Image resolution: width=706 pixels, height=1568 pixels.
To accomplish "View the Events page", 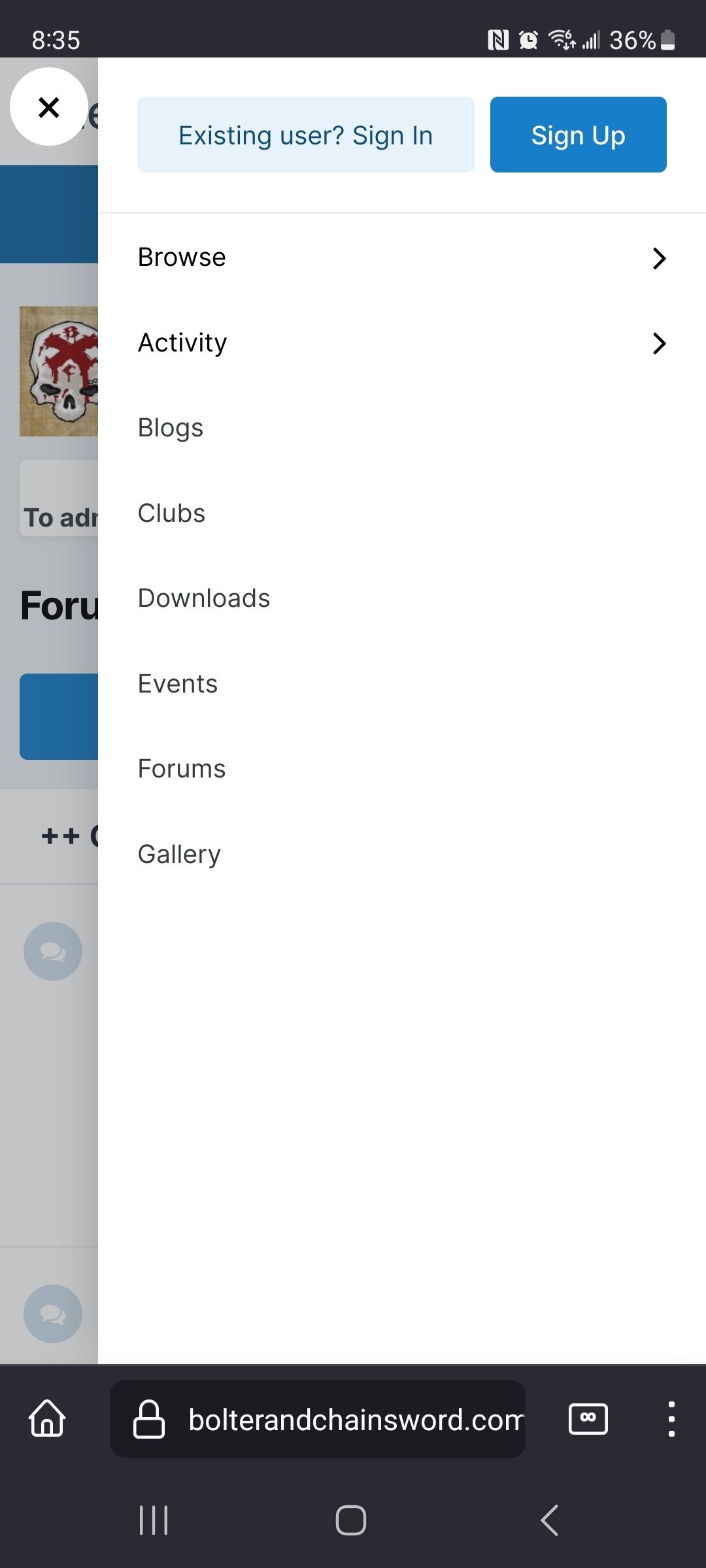I will click(178, 684).
